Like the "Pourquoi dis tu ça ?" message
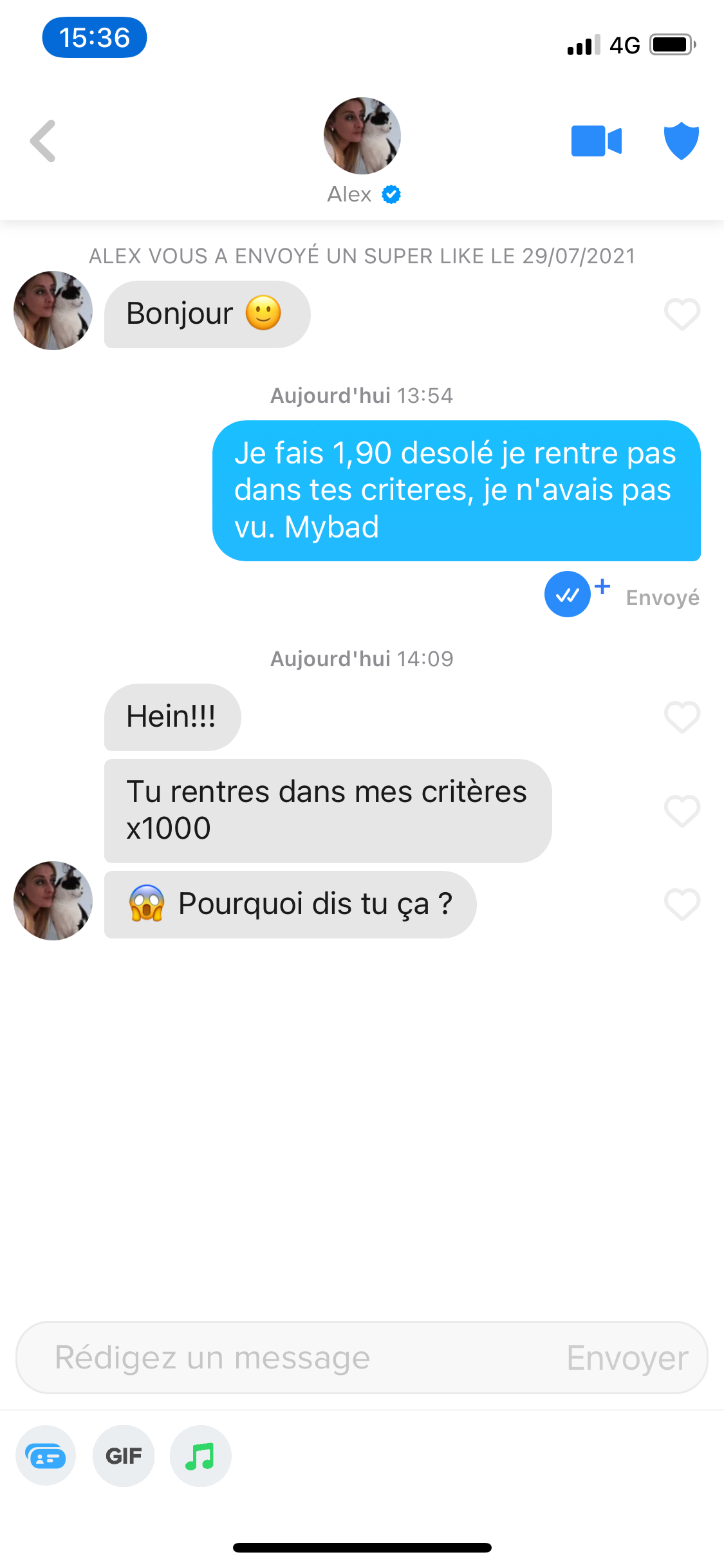724x1568 pixels. click(682, 904)
